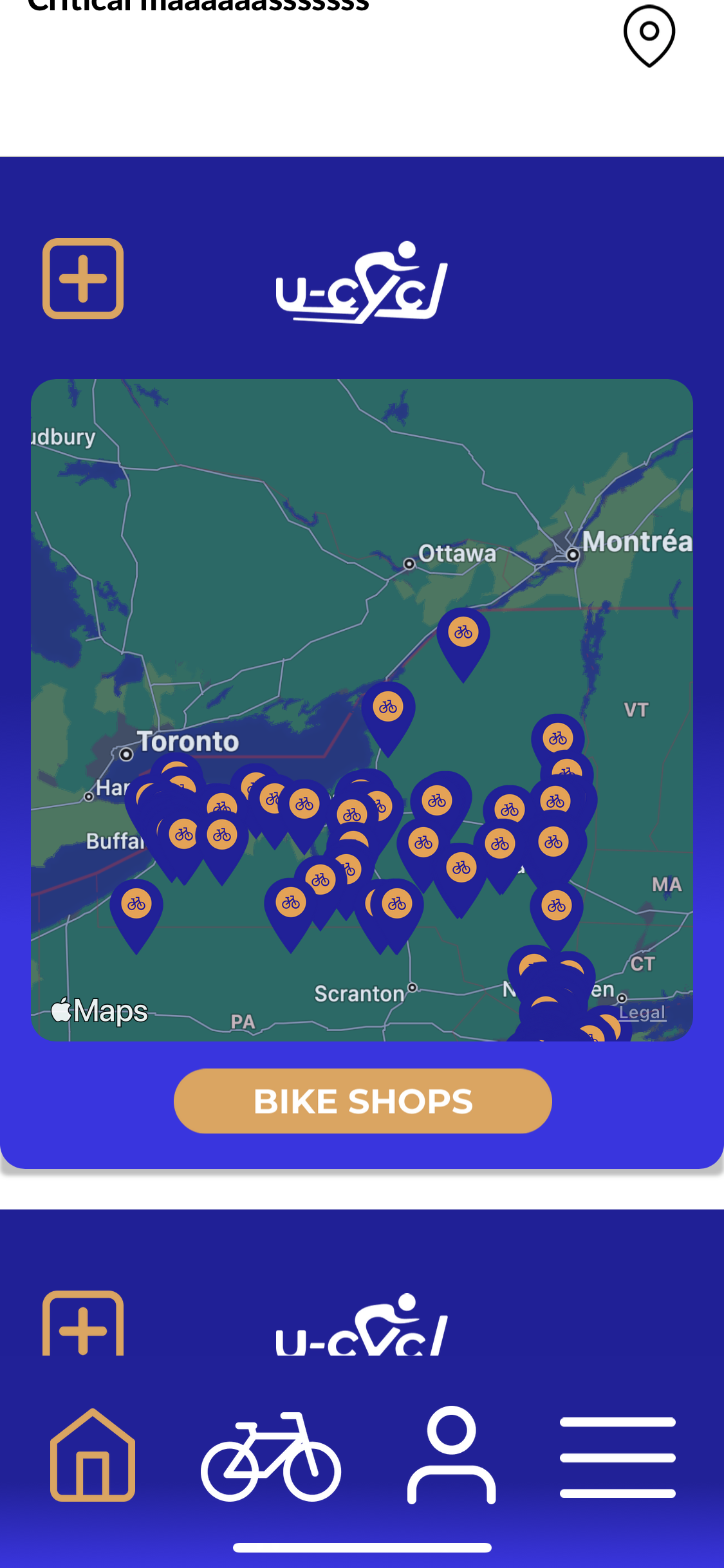This screenshot has height=1568, width=724.
Task: Switch to the bicycle tab
Action: coord(271,1456)
